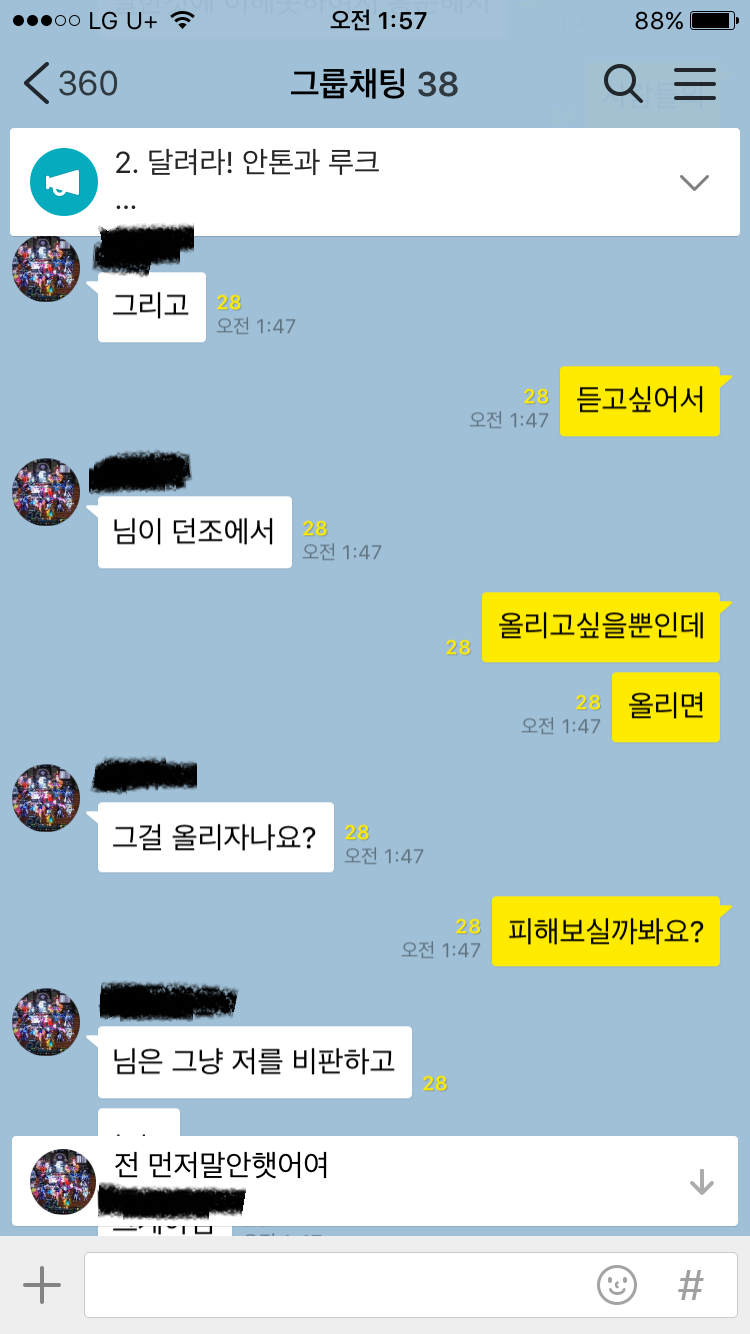750x1334 pixels.
Task: Focus the message input field
Action: pyautogui.click(x=335, y=1285)
